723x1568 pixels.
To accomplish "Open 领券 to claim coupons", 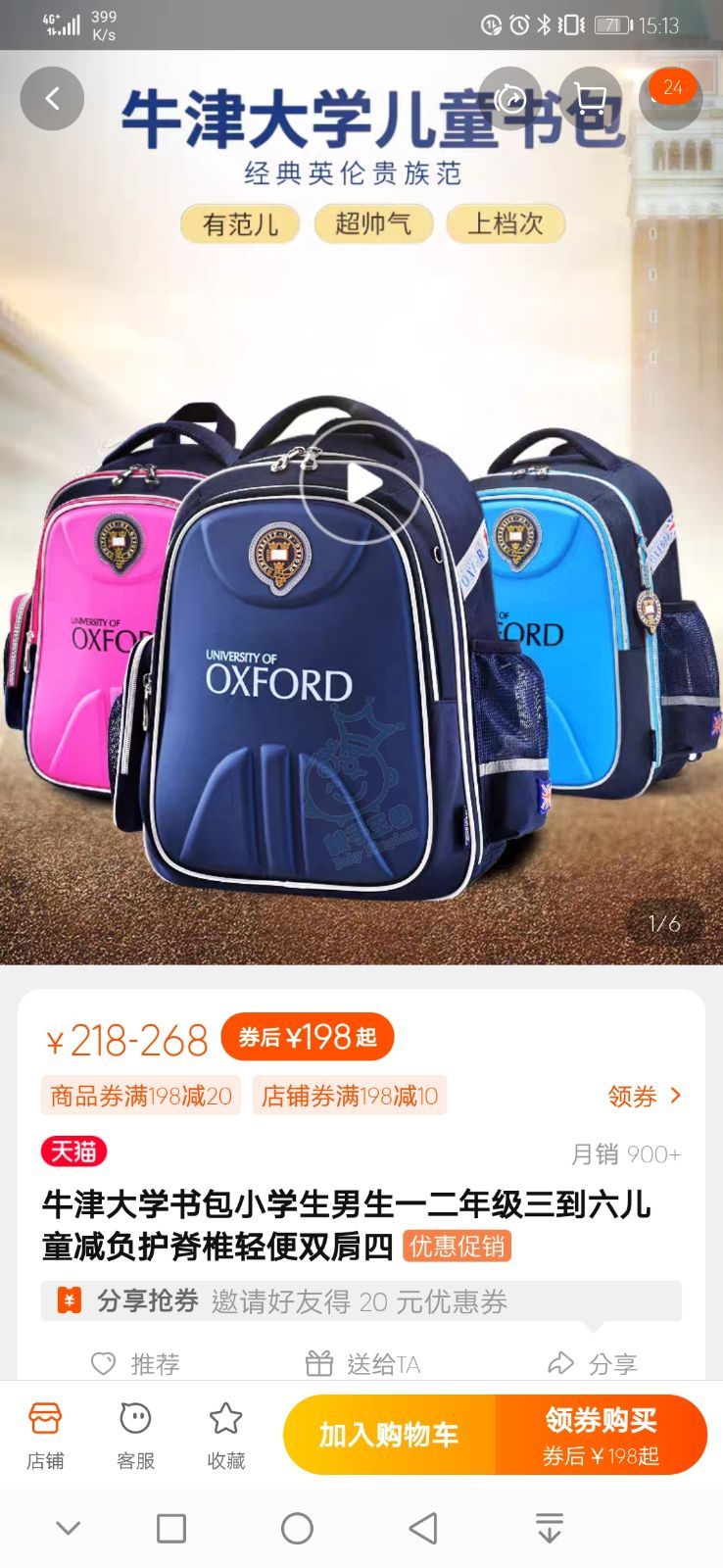I will coord(644,1096).
